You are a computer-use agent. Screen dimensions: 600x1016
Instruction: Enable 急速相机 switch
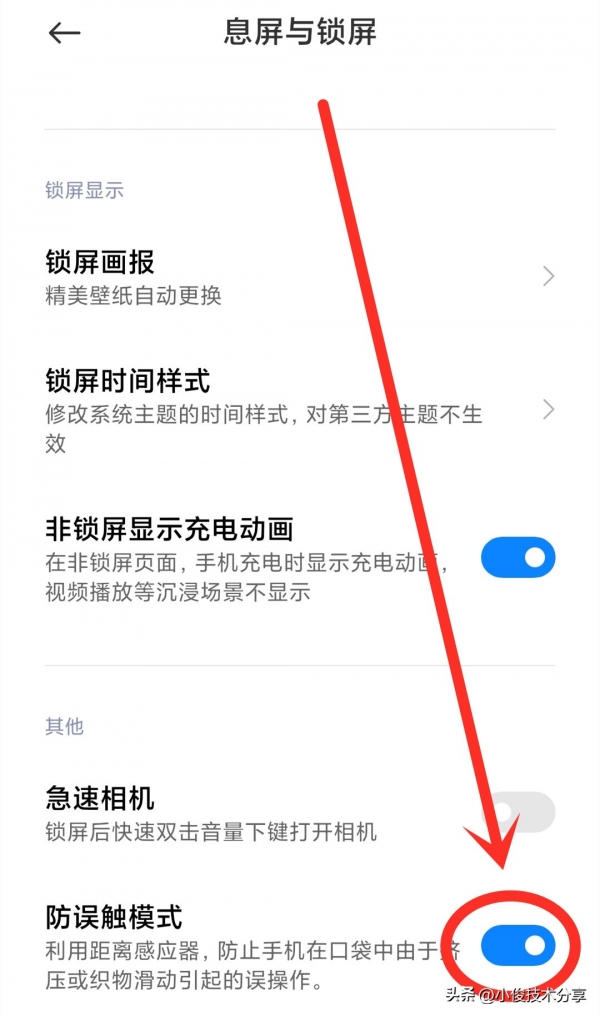click(520, 812)
